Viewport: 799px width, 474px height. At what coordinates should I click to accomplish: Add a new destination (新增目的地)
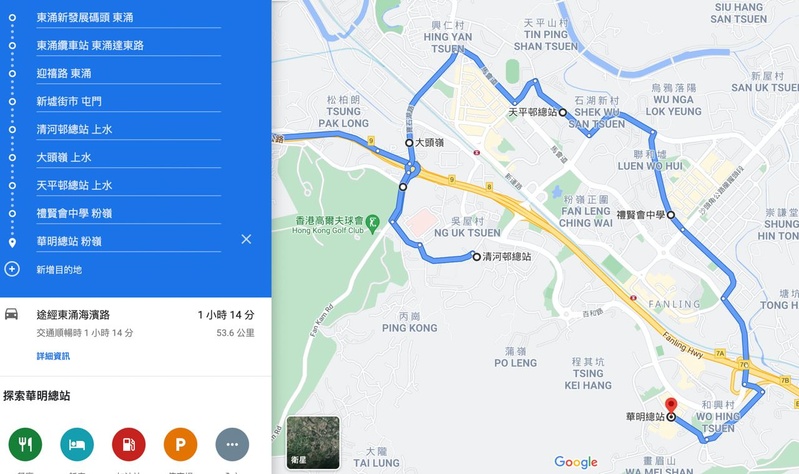click(x=59, y=269)
